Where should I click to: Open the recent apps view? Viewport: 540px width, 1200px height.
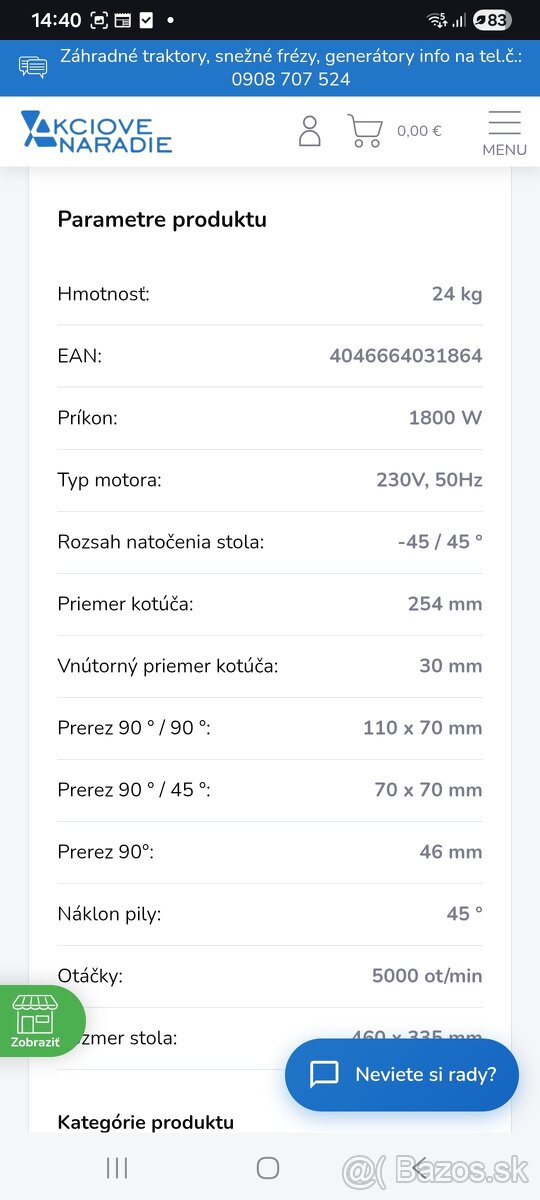point(117,1167)
